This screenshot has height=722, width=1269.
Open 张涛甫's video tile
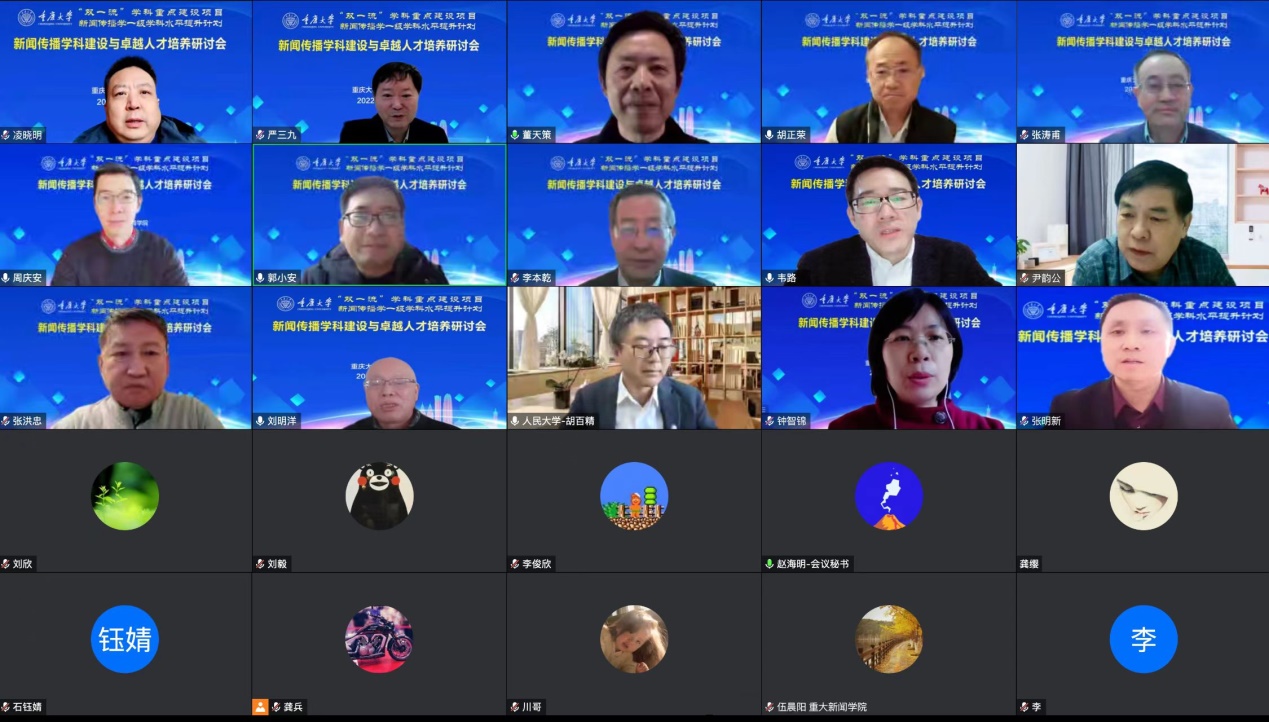[x=1143, y=72]
